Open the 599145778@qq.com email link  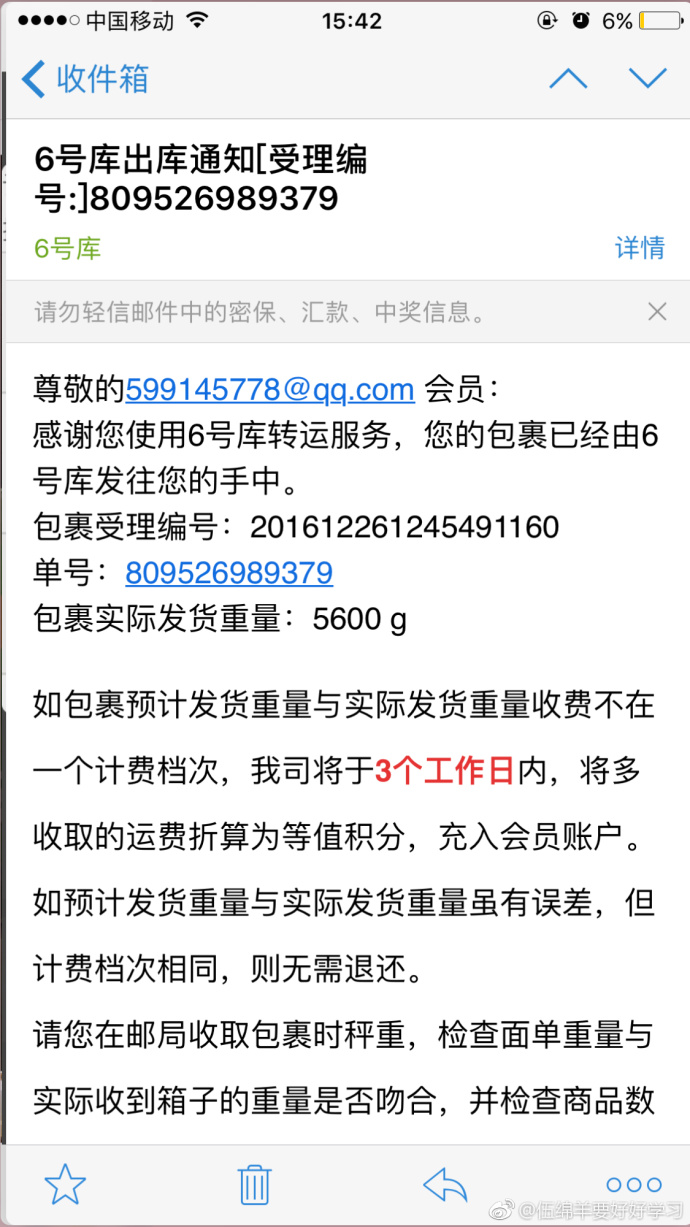(270, 389)
